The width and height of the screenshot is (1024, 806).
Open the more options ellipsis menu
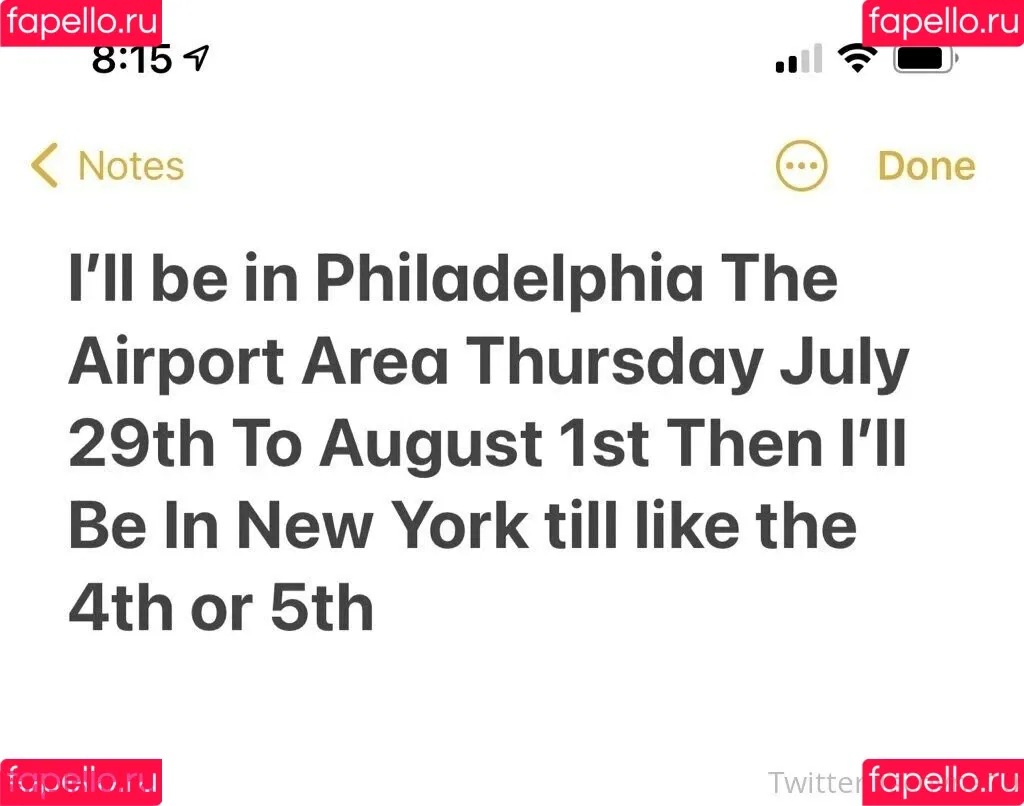point(801,166)
